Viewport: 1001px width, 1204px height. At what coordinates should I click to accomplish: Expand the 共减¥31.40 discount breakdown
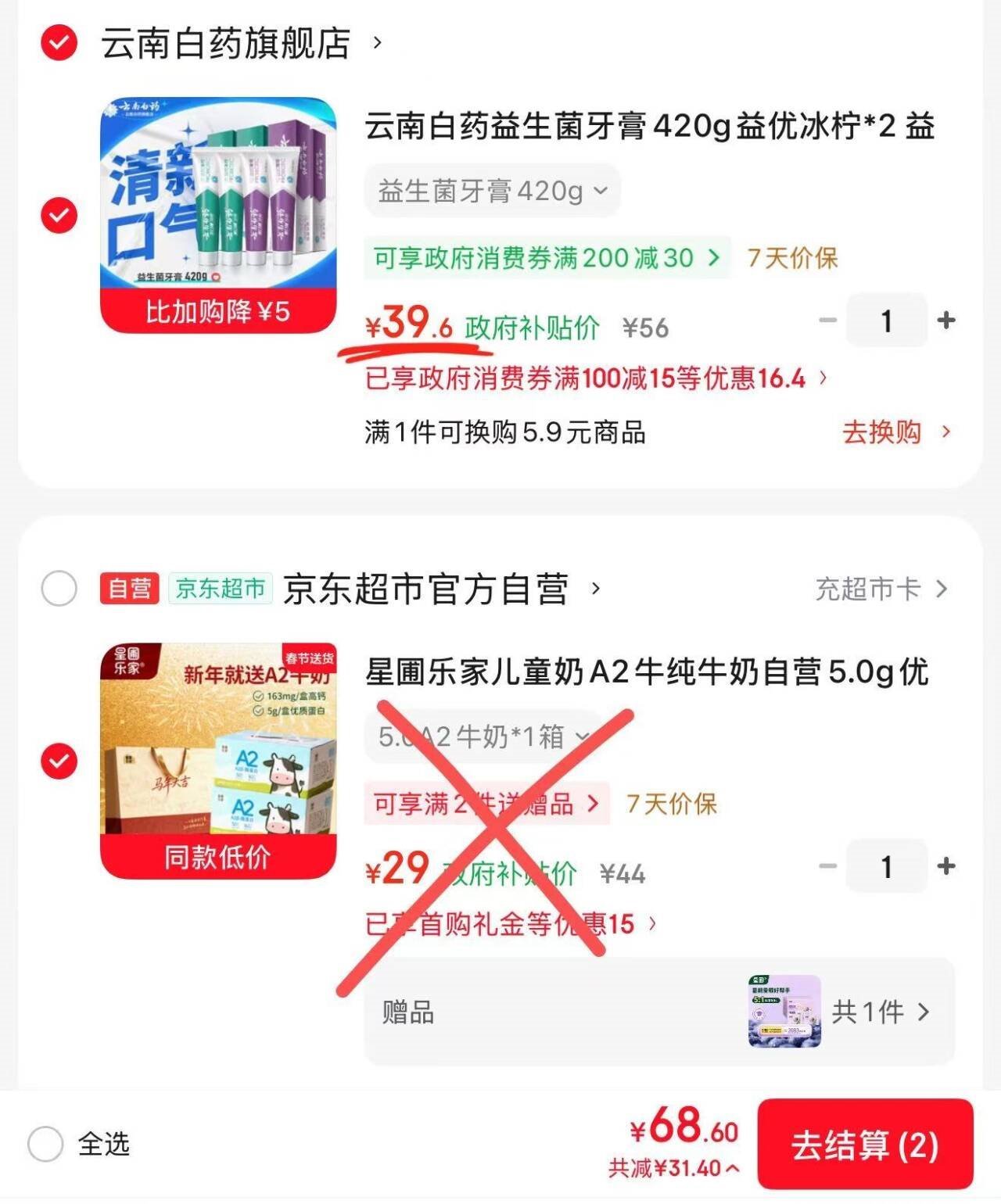click(x=673, y=1168)
